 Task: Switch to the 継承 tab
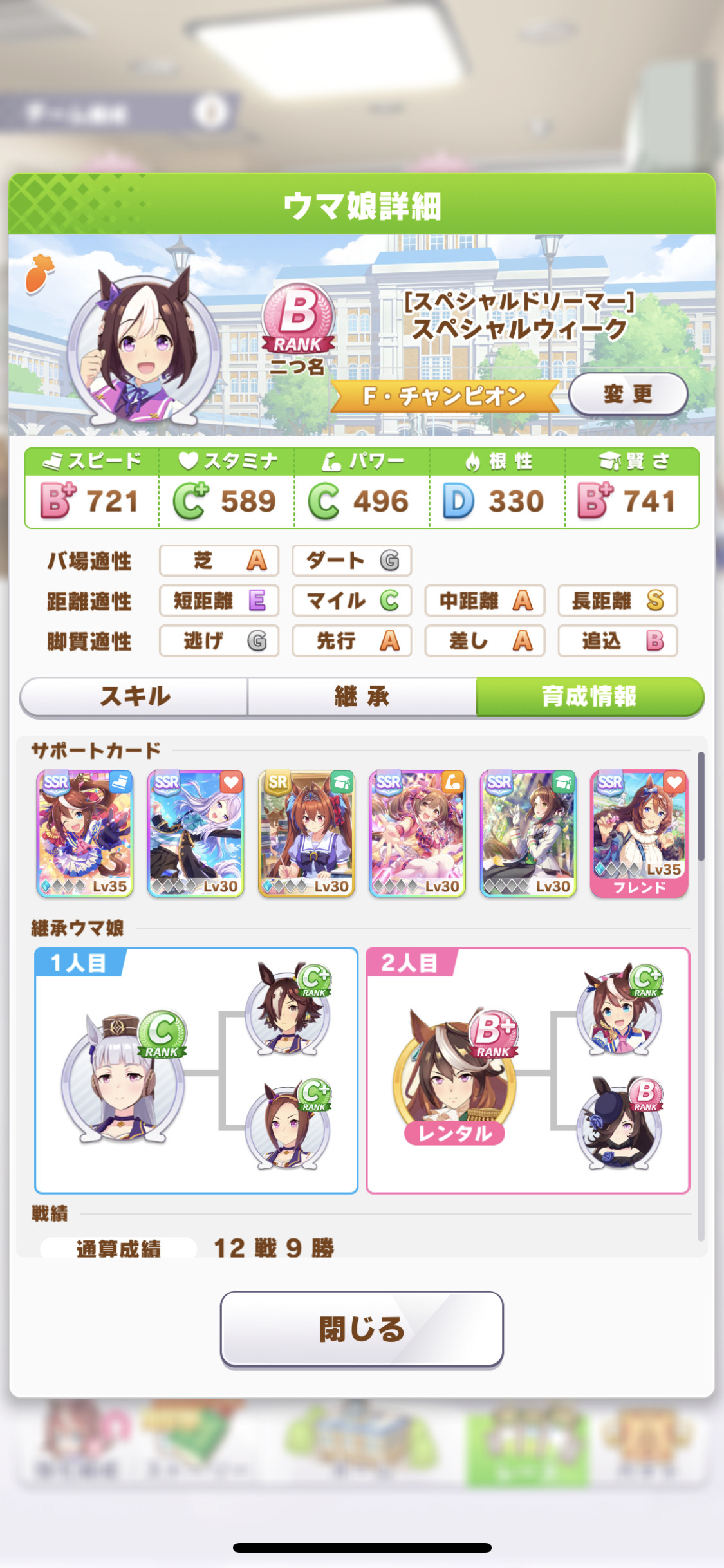pos(362,696)
